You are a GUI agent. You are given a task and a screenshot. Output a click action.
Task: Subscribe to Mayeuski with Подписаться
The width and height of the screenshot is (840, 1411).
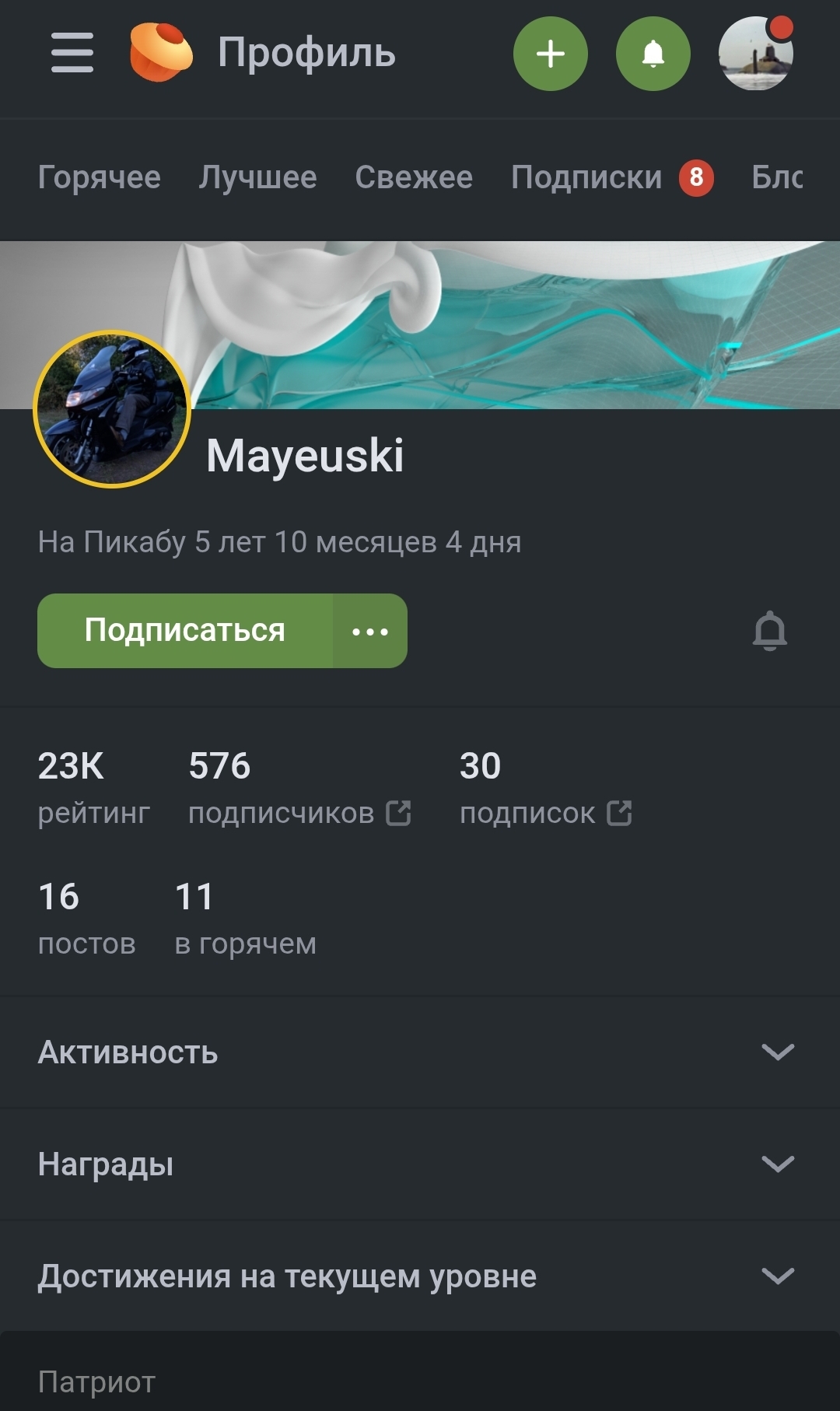(x=185, y=631)
